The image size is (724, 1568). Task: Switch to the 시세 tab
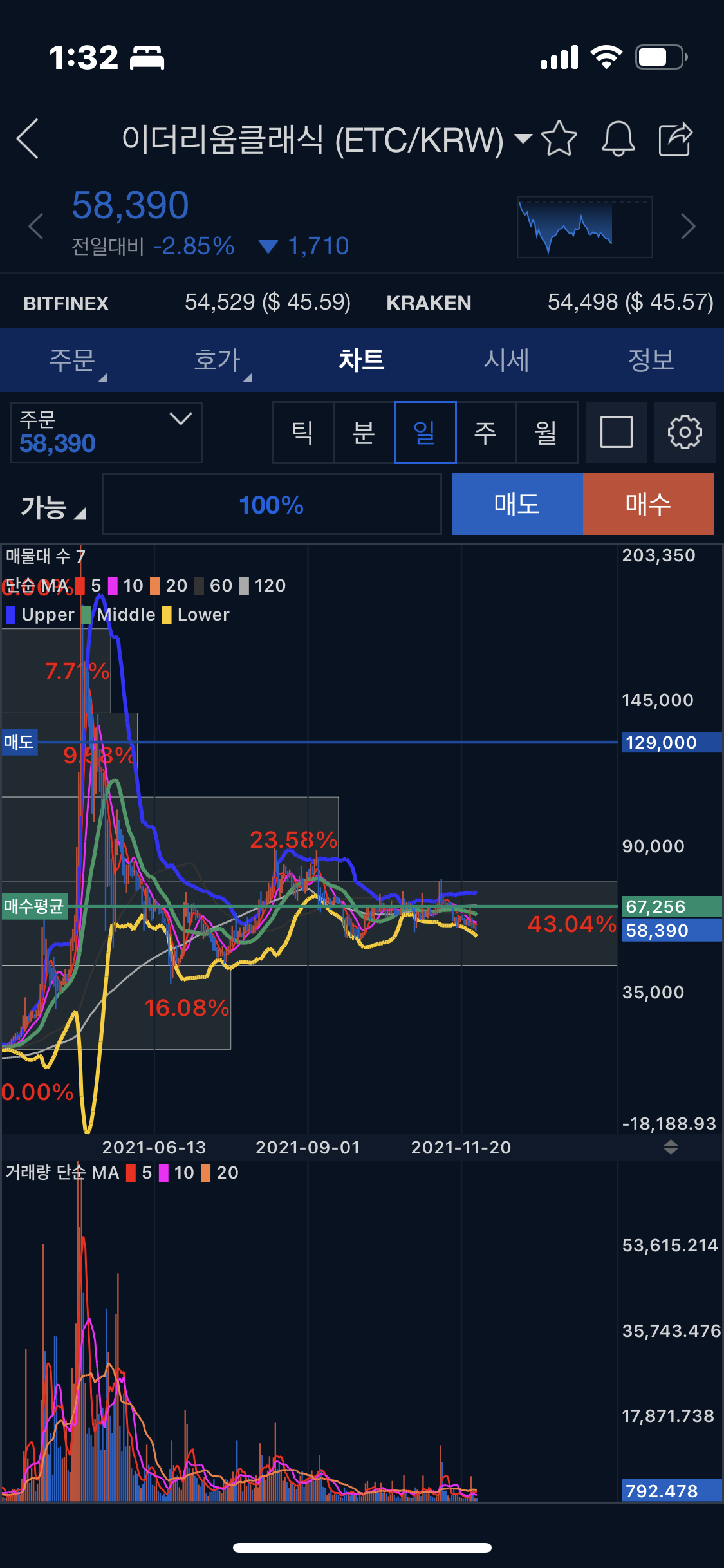click(506, 360)
